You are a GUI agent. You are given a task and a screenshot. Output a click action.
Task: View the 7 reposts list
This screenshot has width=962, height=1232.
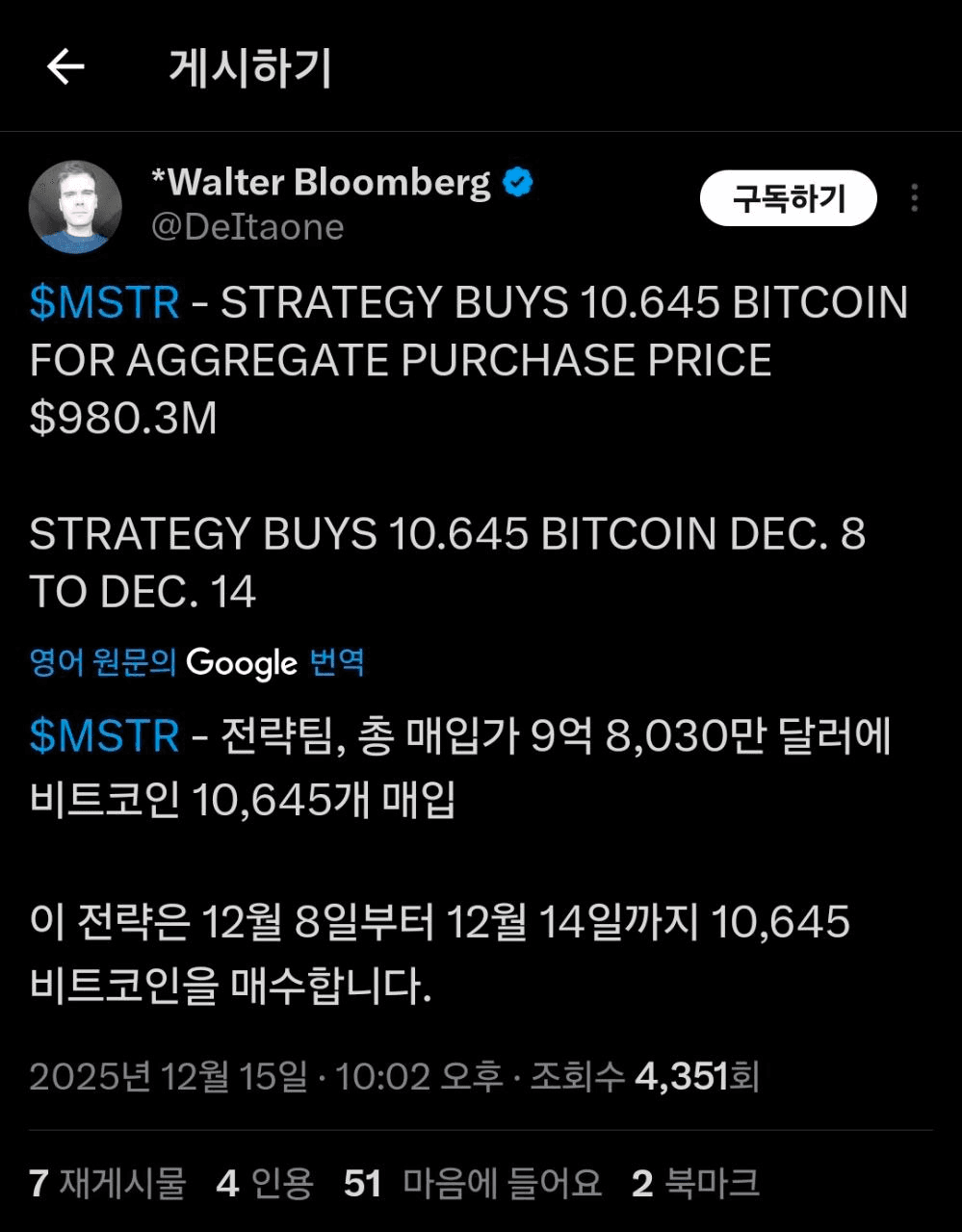[107, 1183]
